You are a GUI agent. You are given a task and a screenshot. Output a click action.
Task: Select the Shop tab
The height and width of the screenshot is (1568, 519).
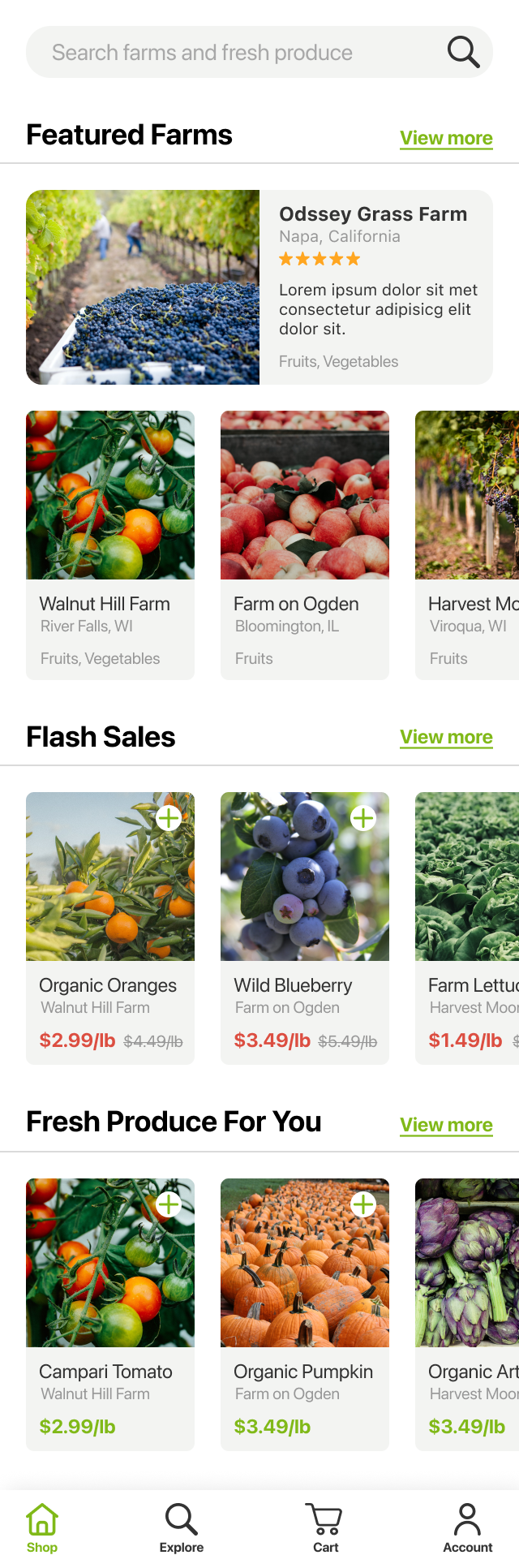pyautogui.click(x=42, y=1527)
